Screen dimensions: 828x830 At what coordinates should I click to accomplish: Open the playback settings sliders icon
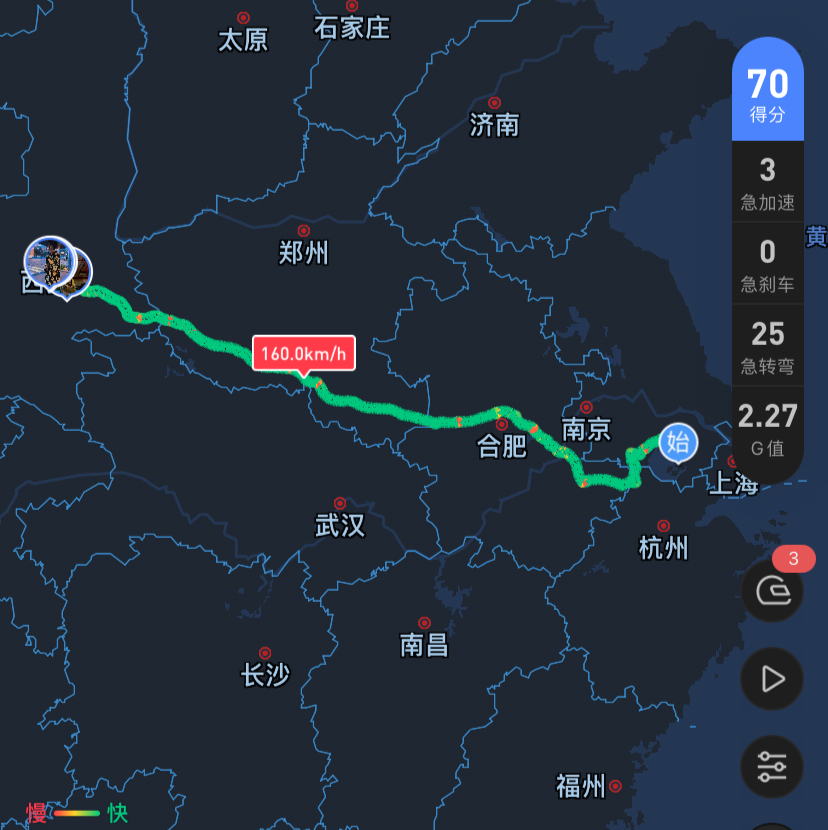(770, 767)
